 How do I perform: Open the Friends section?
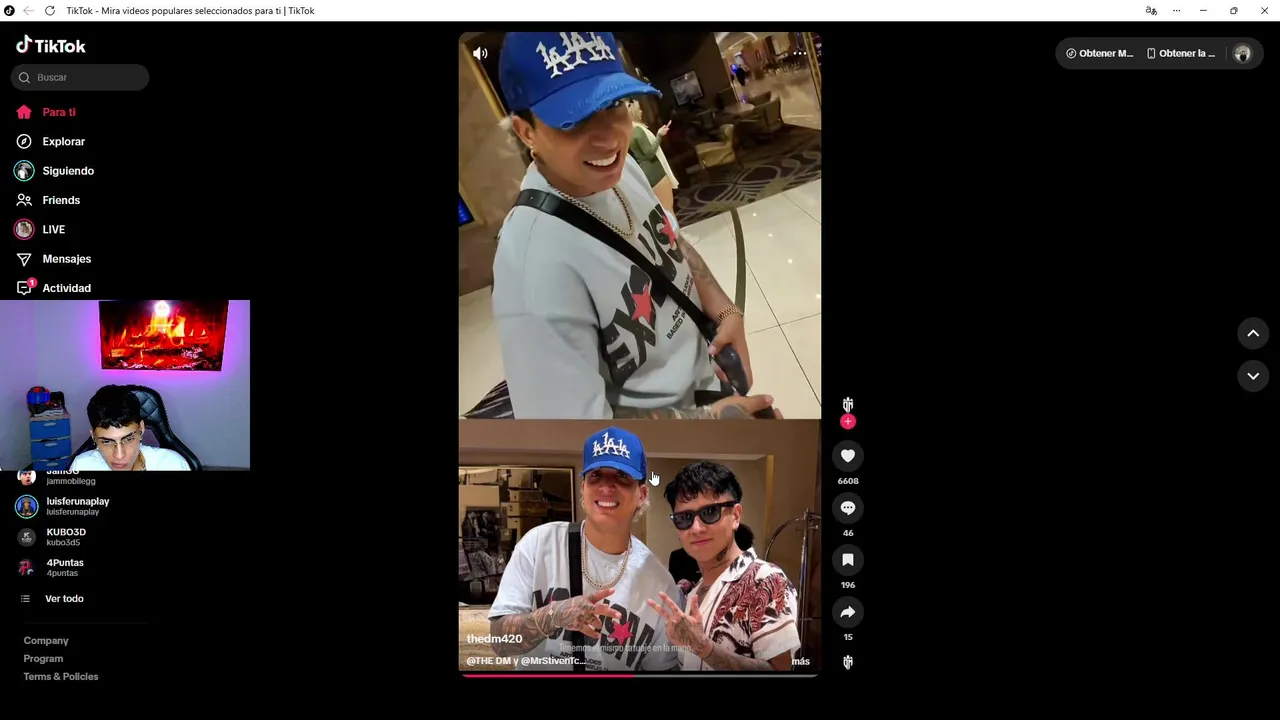[x=60, y=200]
